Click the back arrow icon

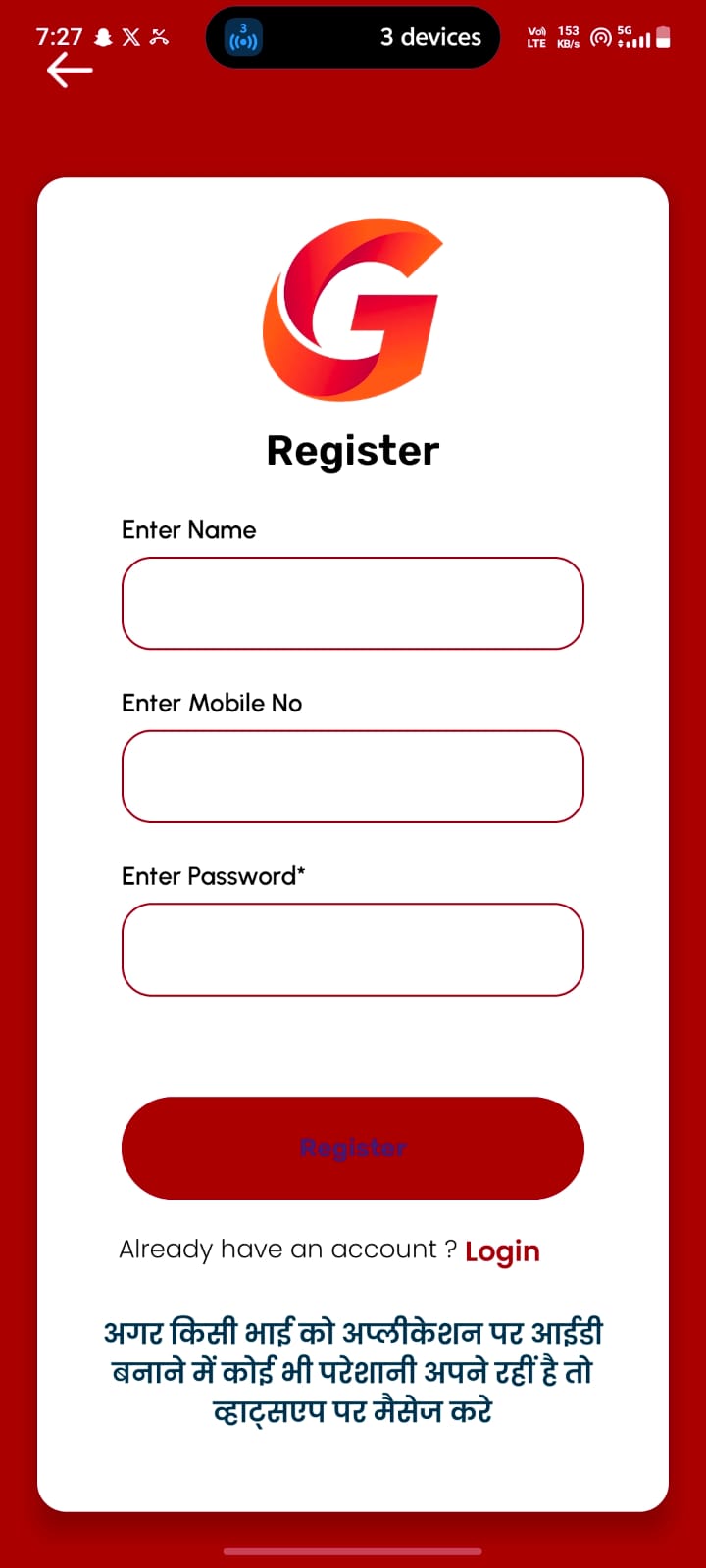click(69, 71)
